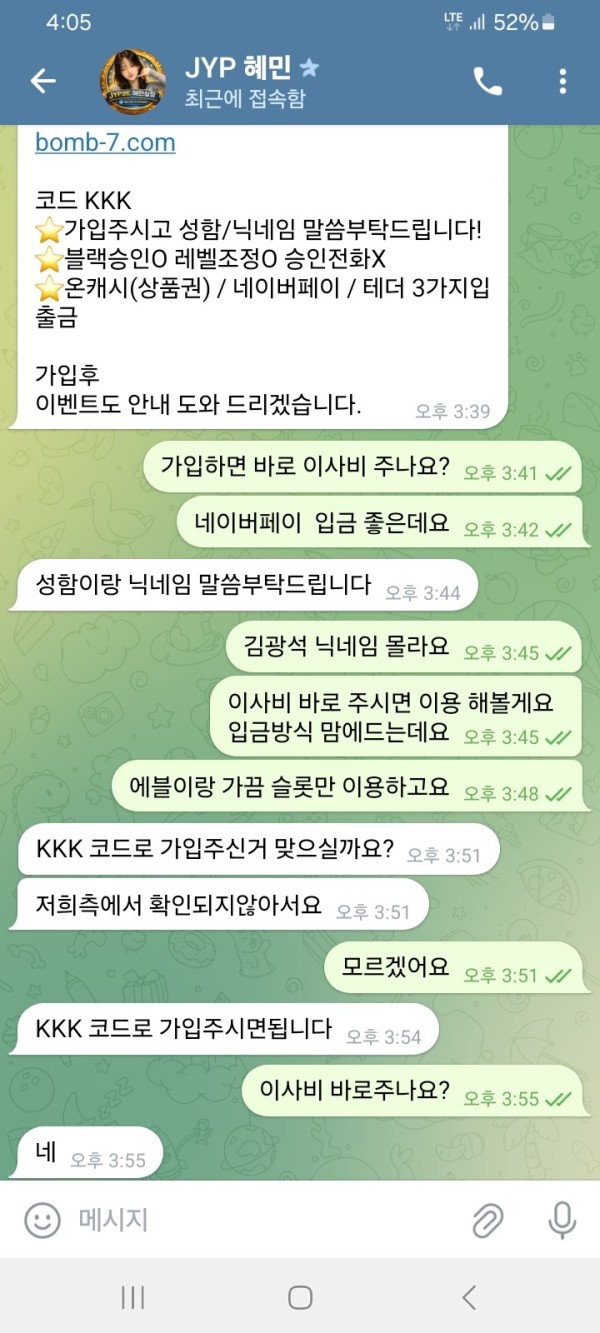Record a voice message

(x=562, y=1219)
